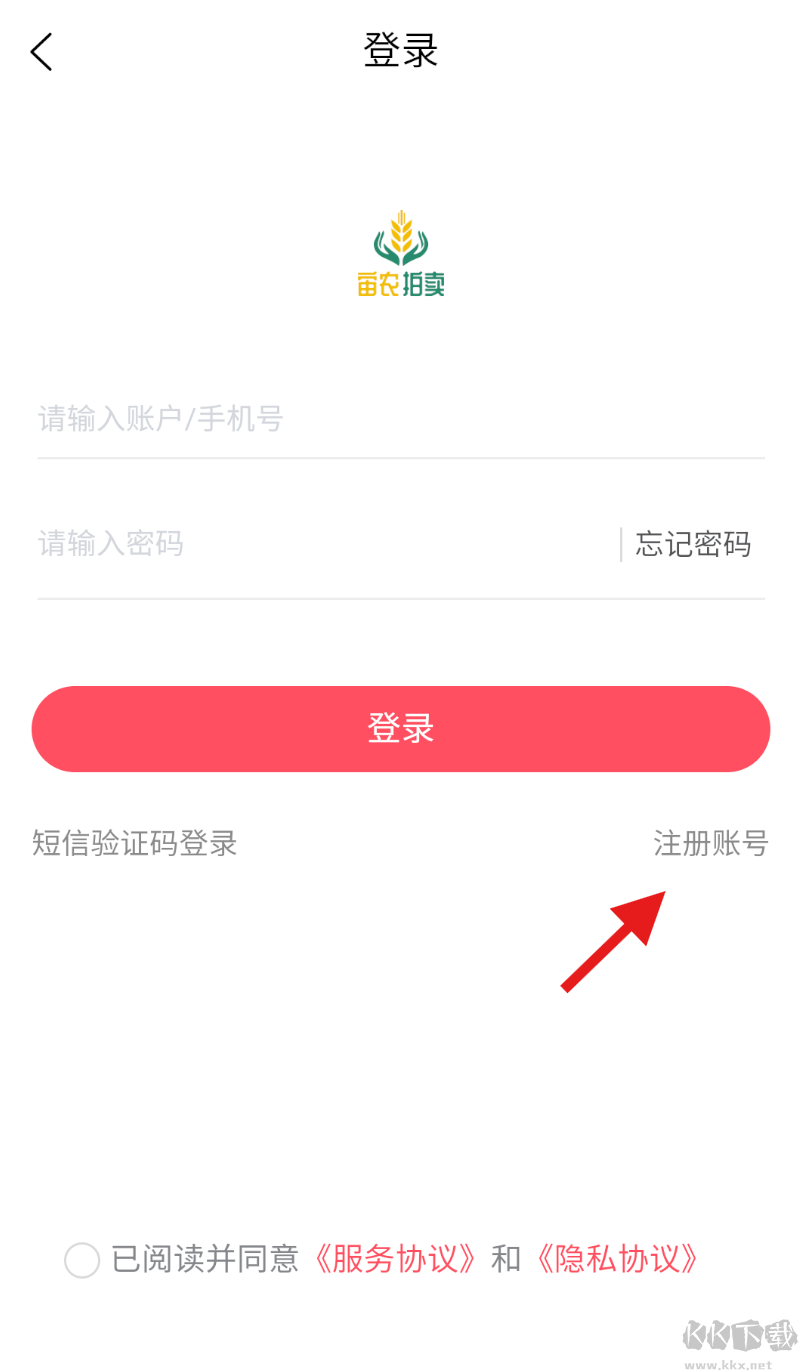The image size is (799, 1372).
Task: Click the back chevron to exit login
Action: (x=41, y=51)
